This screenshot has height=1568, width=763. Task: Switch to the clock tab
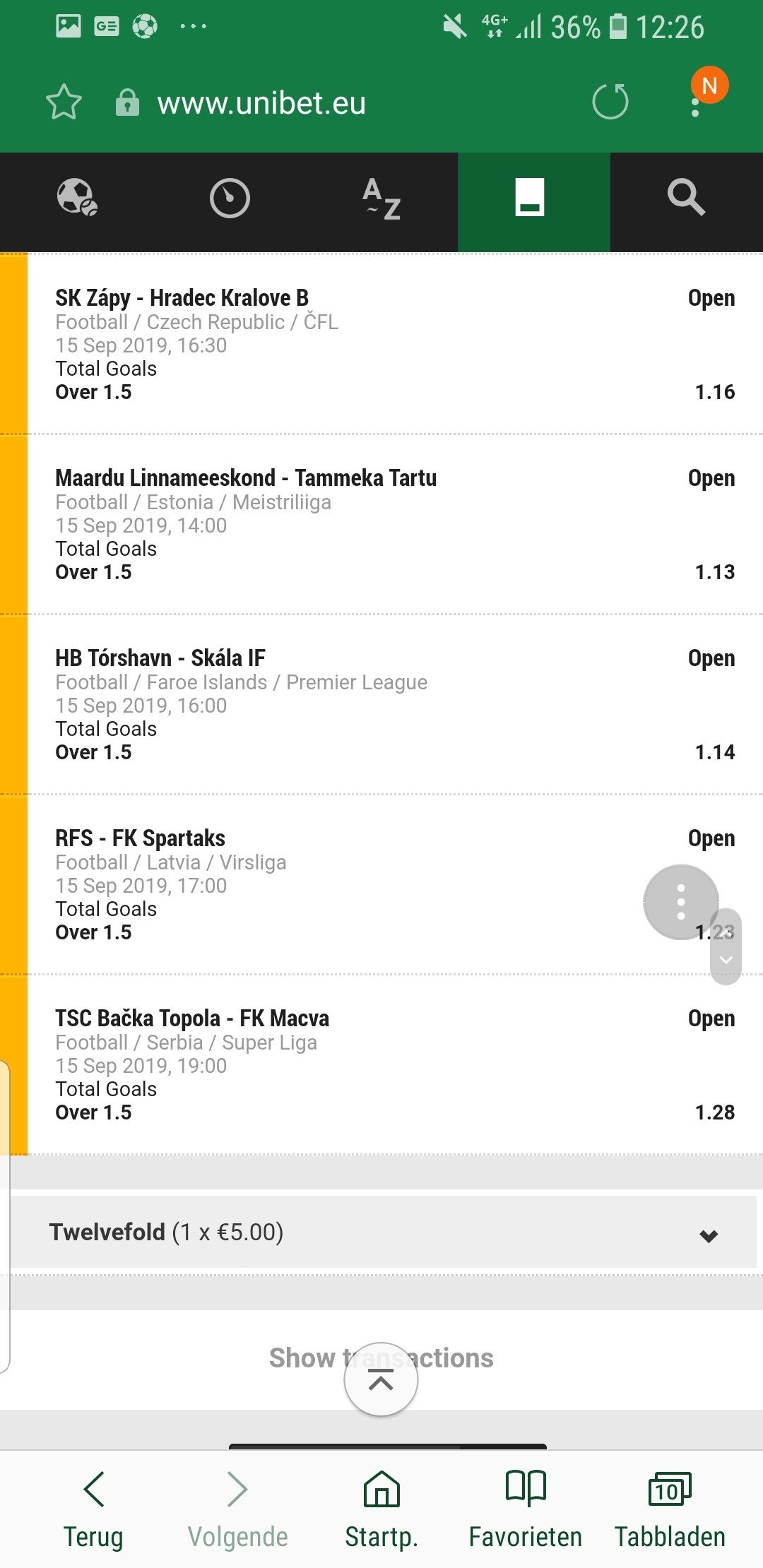pyautogui.click(x=230, y=198)
